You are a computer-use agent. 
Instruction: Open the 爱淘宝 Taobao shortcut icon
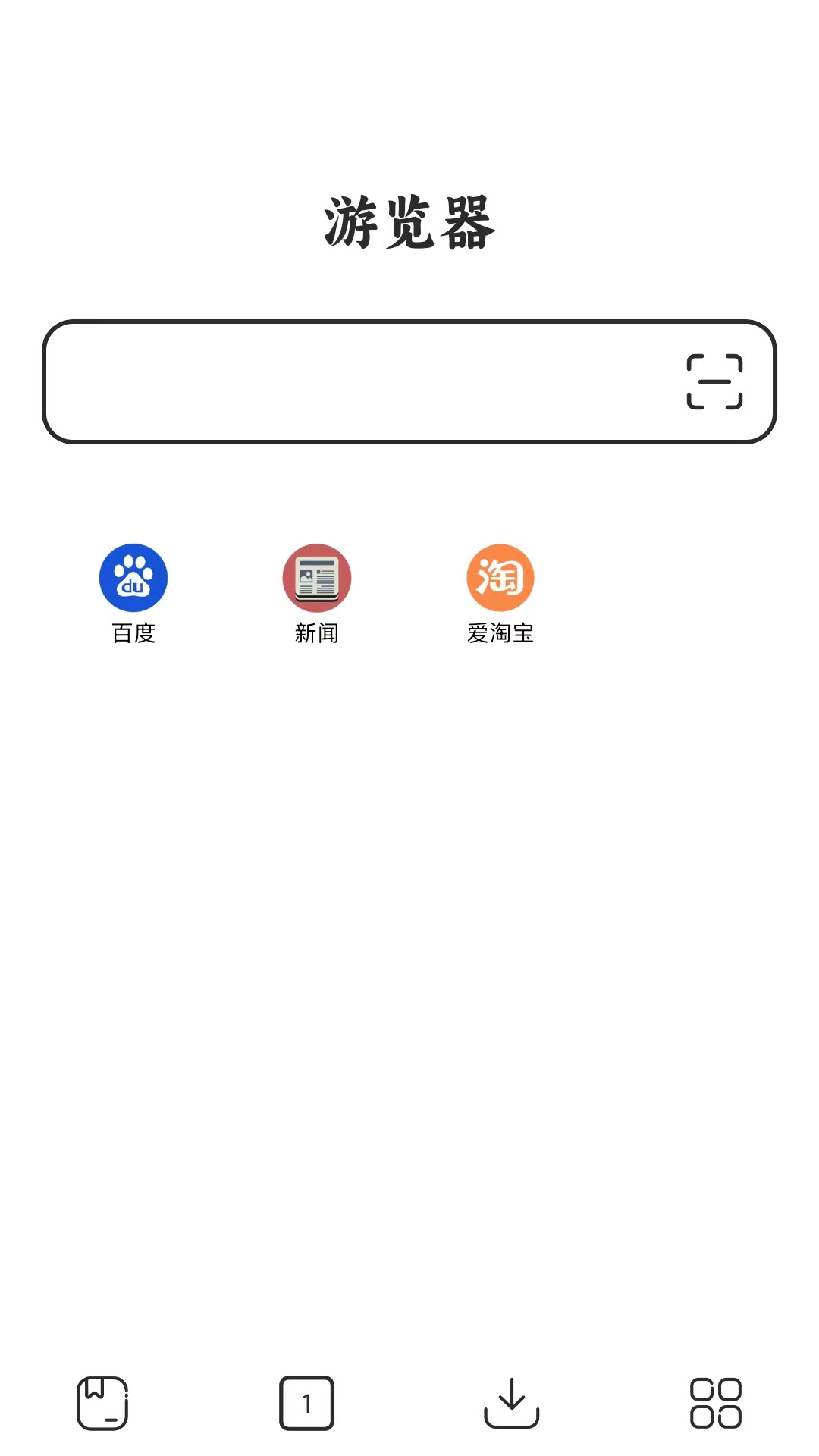pyautogui.click(x=501, y=577)
